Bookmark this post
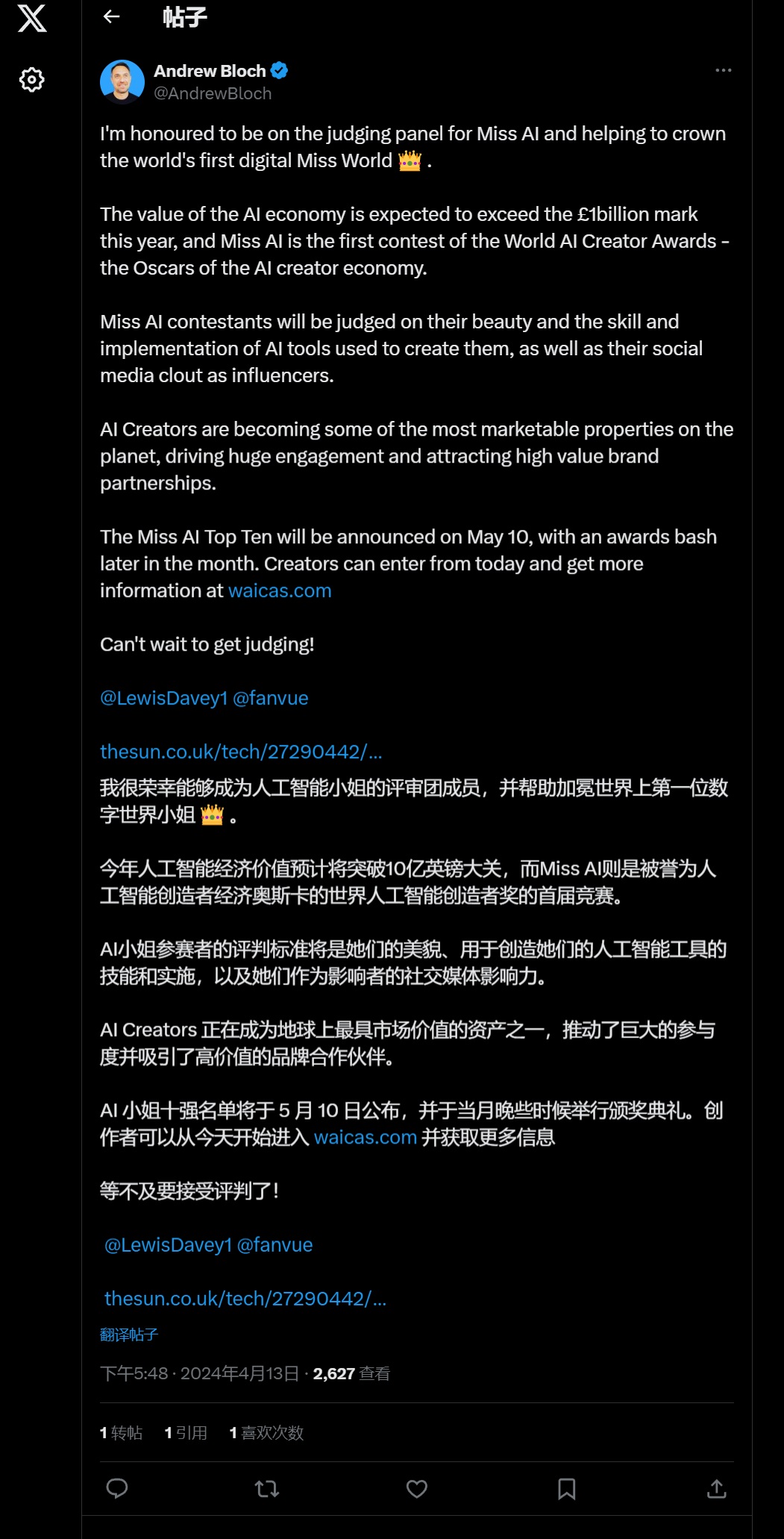 [x=566, y=1489]
